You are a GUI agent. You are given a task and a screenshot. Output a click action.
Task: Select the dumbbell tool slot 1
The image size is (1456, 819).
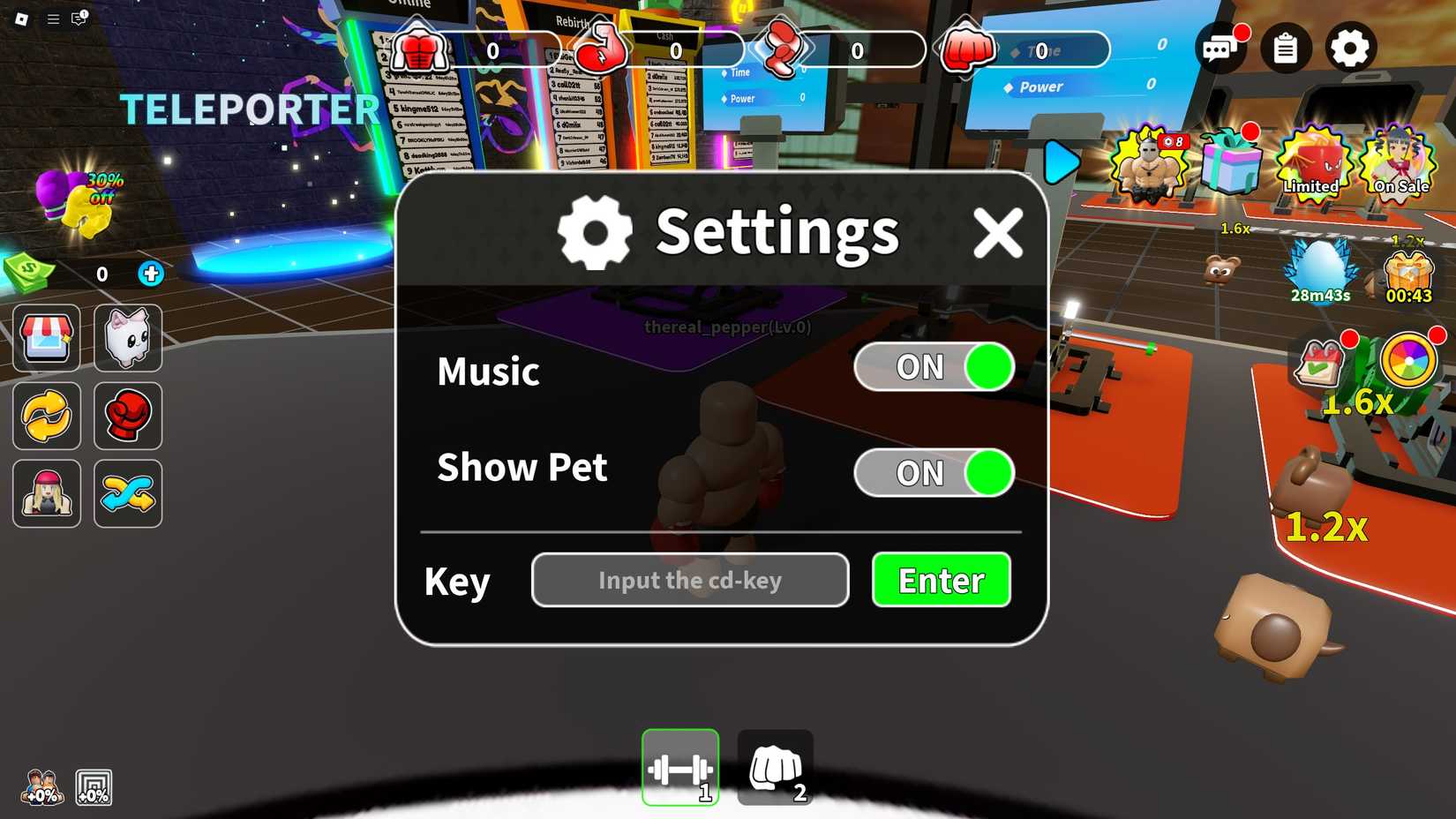point(680,767)
